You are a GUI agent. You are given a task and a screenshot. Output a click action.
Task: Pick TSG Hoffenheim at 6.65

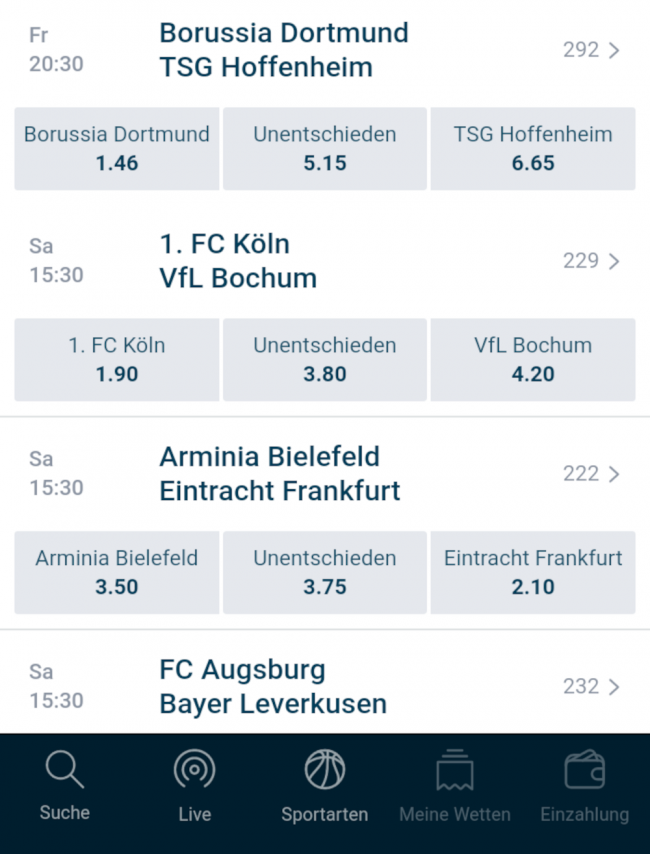pyautogui.click(x=532, y=148)
